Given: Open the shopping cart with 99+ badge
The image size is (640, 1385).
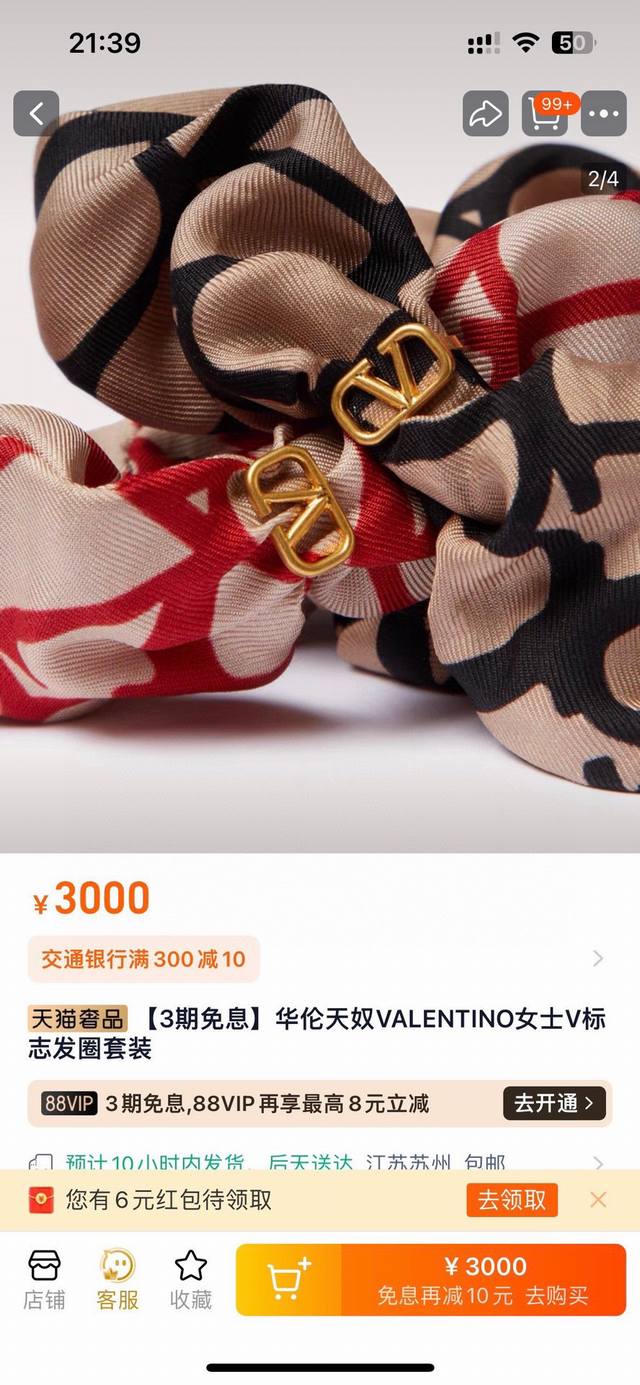Looking at the screenshot, I should [544, 114].
